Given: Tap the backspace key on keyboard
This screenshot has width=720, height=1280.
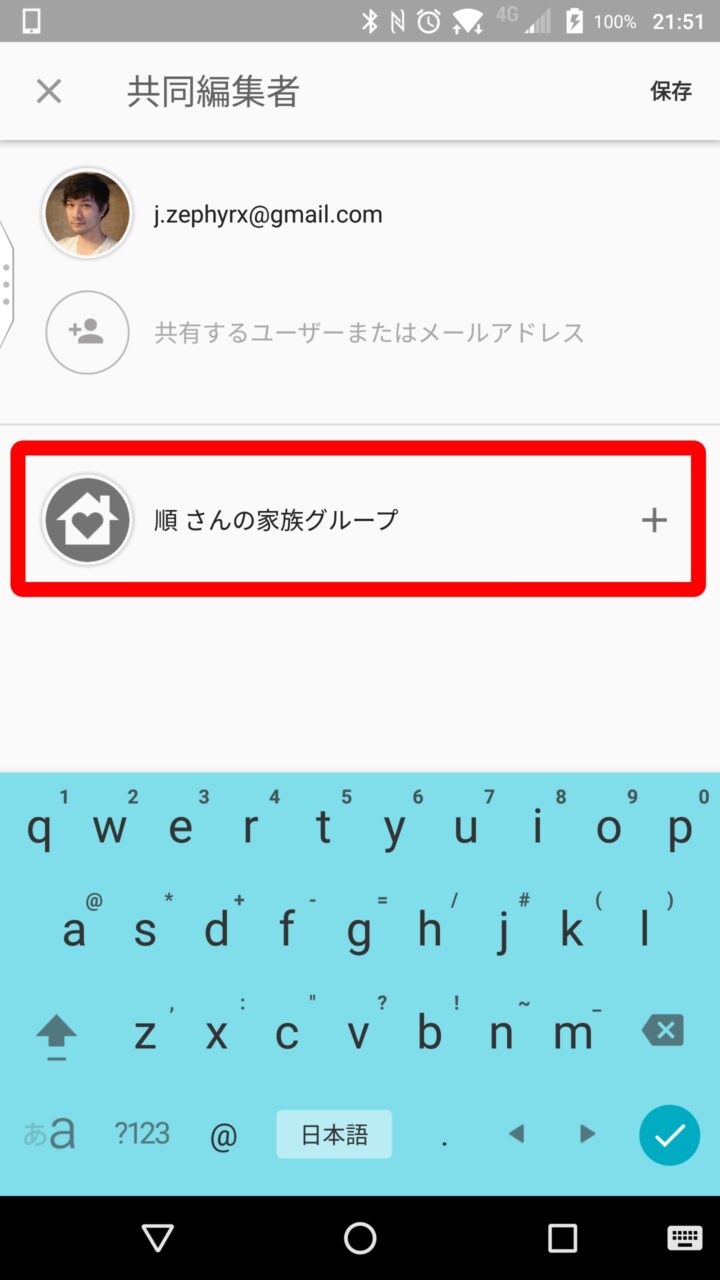Looking at the screenshot, I should click(663, 1031).
